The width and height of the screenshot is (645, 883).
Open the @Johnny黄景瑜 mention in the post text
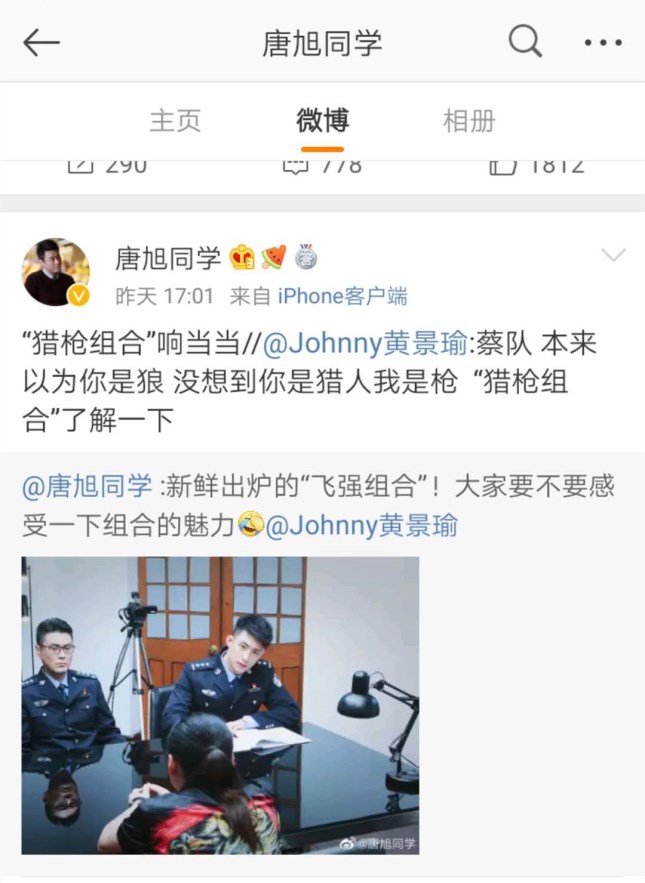click(x=365, y=343)
